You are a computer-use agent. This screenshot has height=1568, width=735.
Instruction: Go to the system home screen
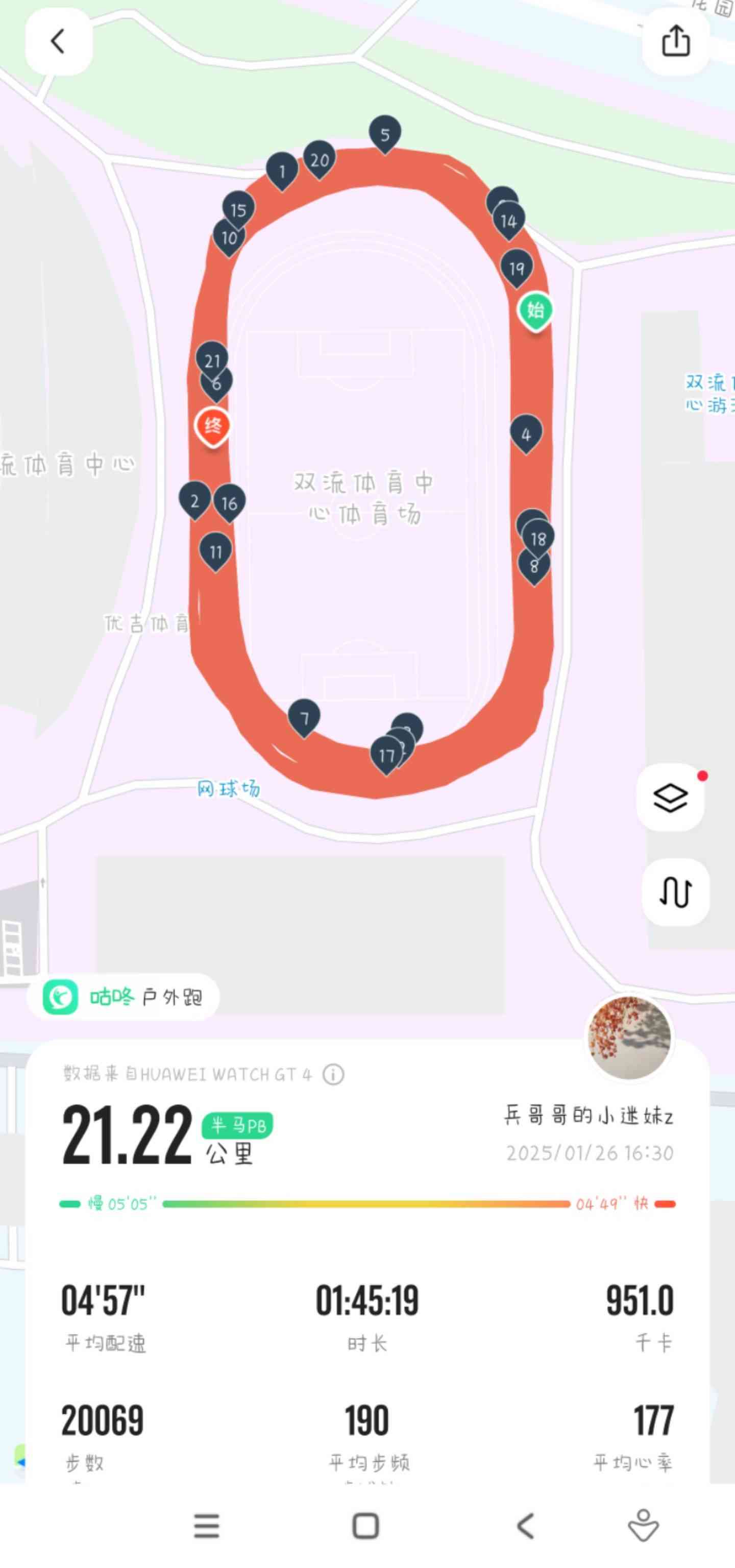click(x=365, y=1526)
